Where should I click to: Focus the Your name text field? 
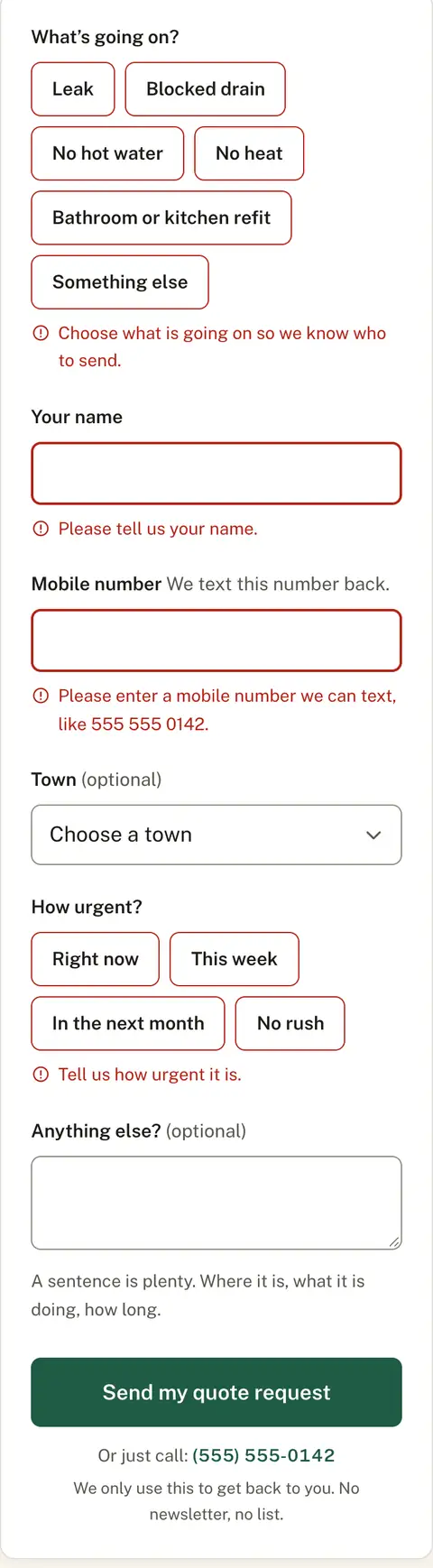216,473
